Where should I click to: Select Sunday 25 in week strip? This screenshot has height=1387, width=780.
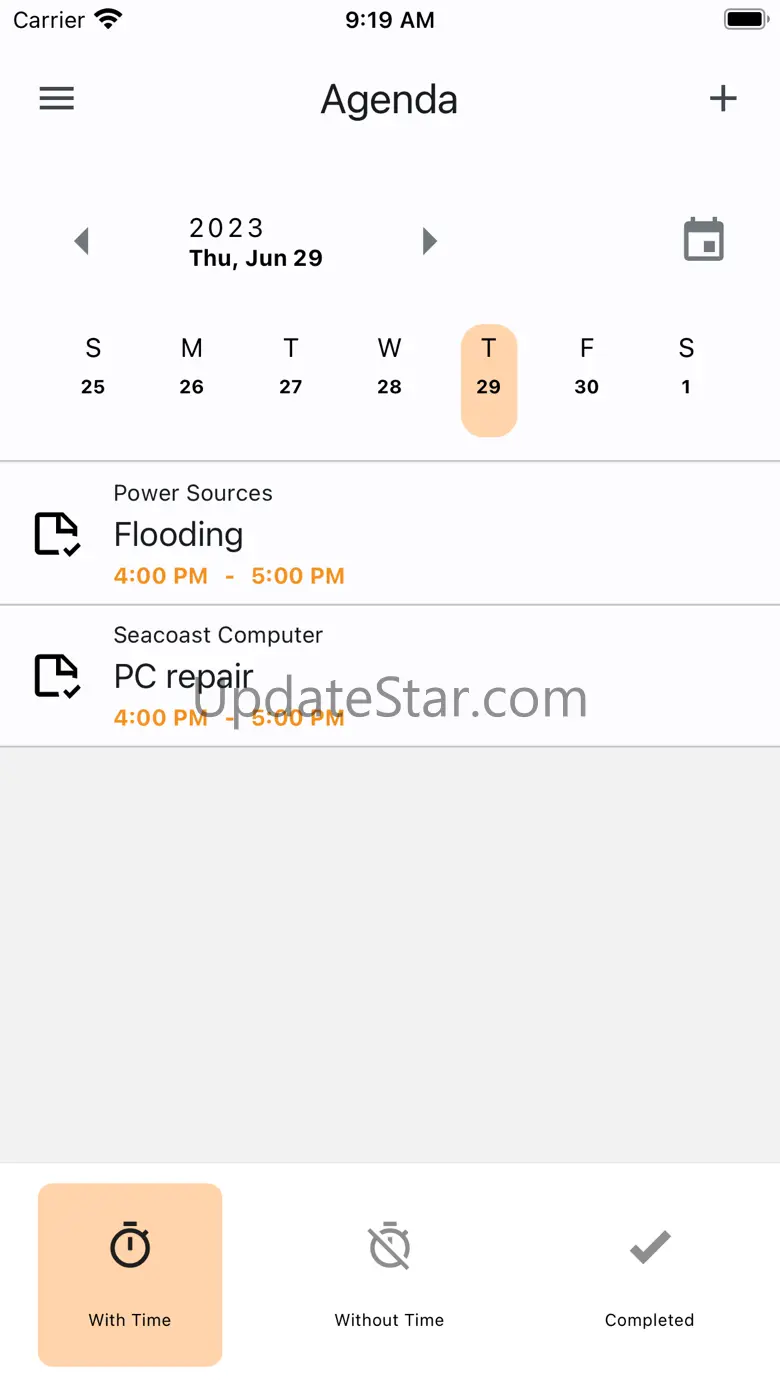(93, 366)
